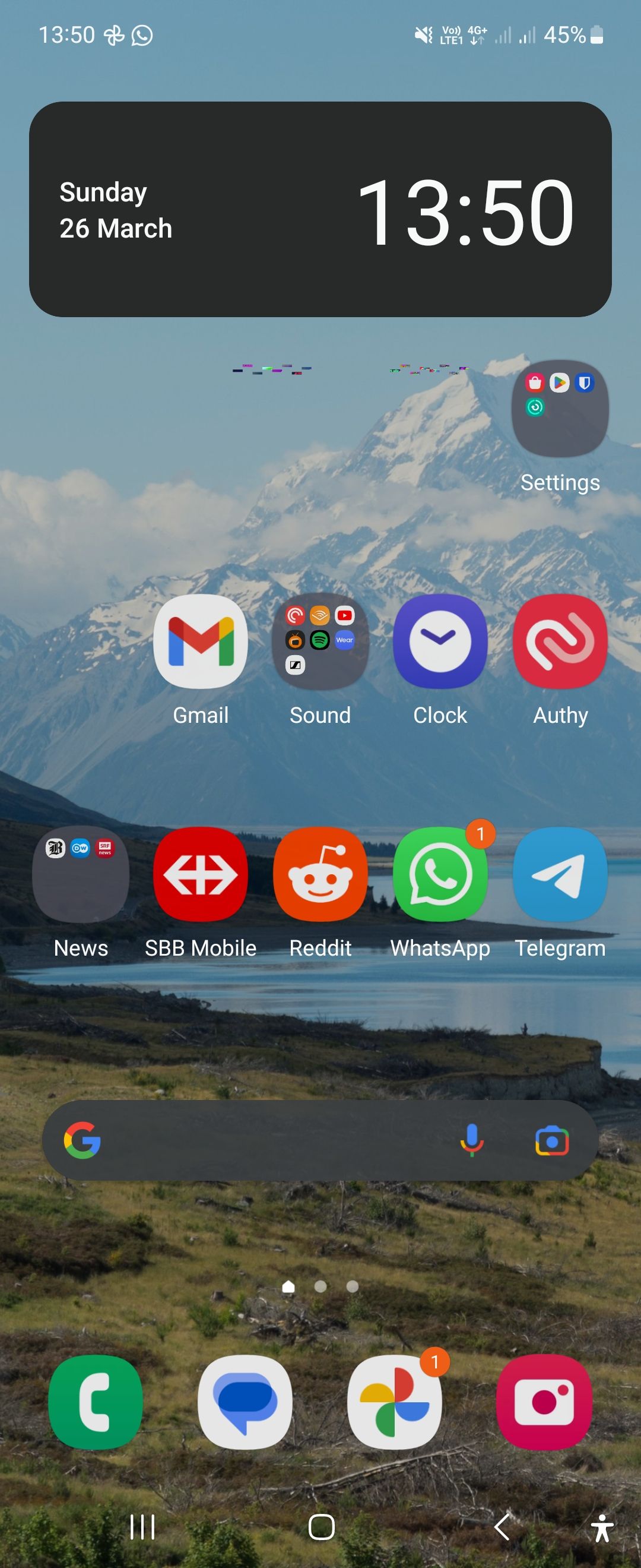Viewport: 641px width, 1568px height.
Task: Launch the Camera app in the dock
Action: (544, 1402)
